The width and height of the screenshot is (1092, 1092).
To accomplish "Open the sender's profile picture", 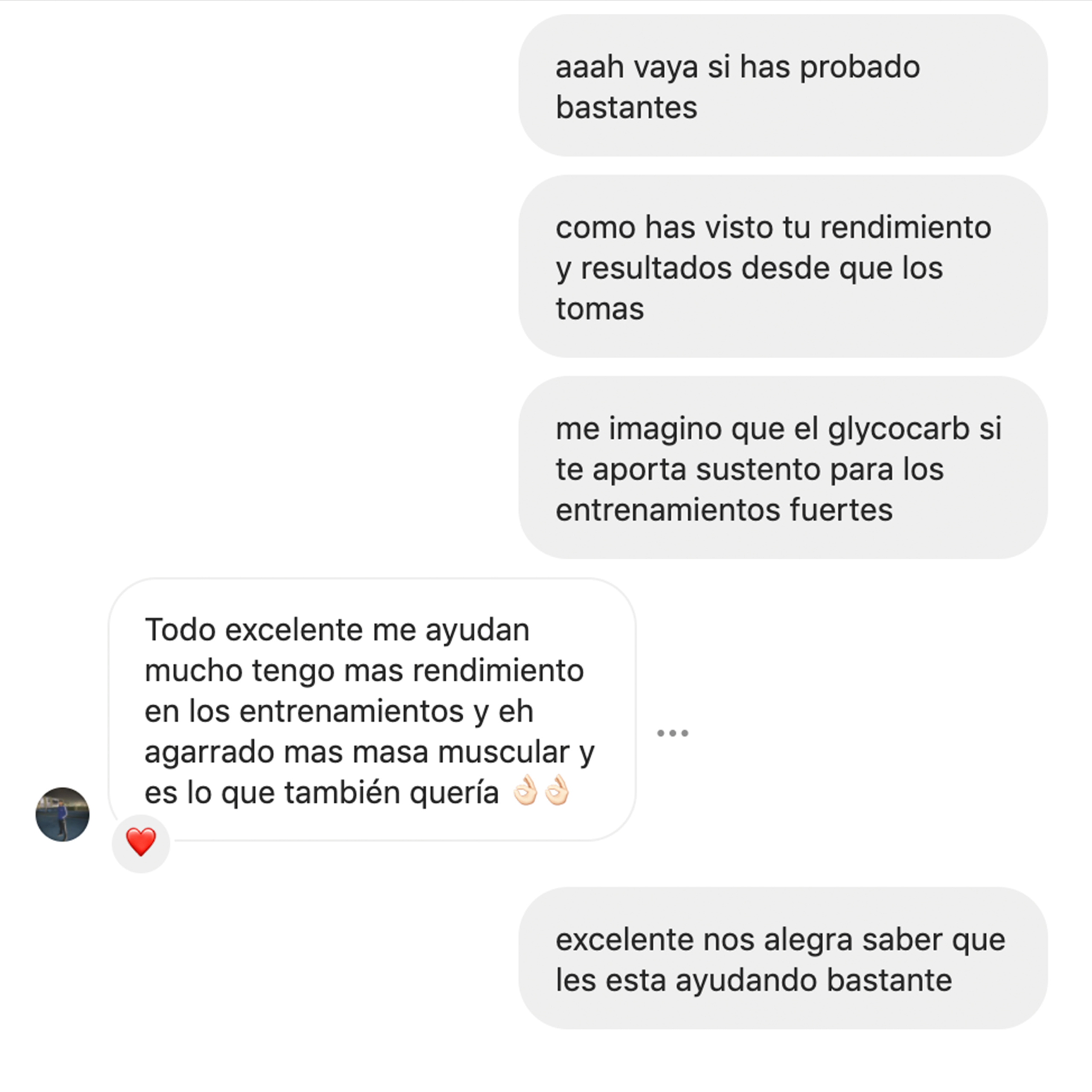I will [x=62, y=814].
